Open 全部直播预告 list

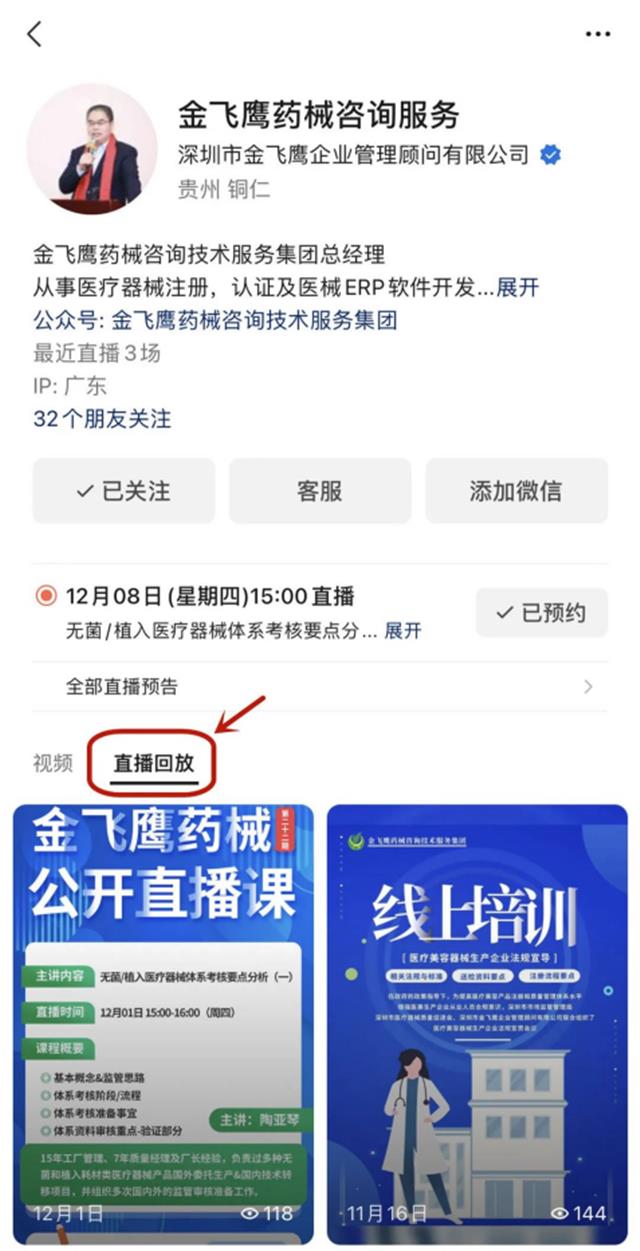click(x=320, y=687)
